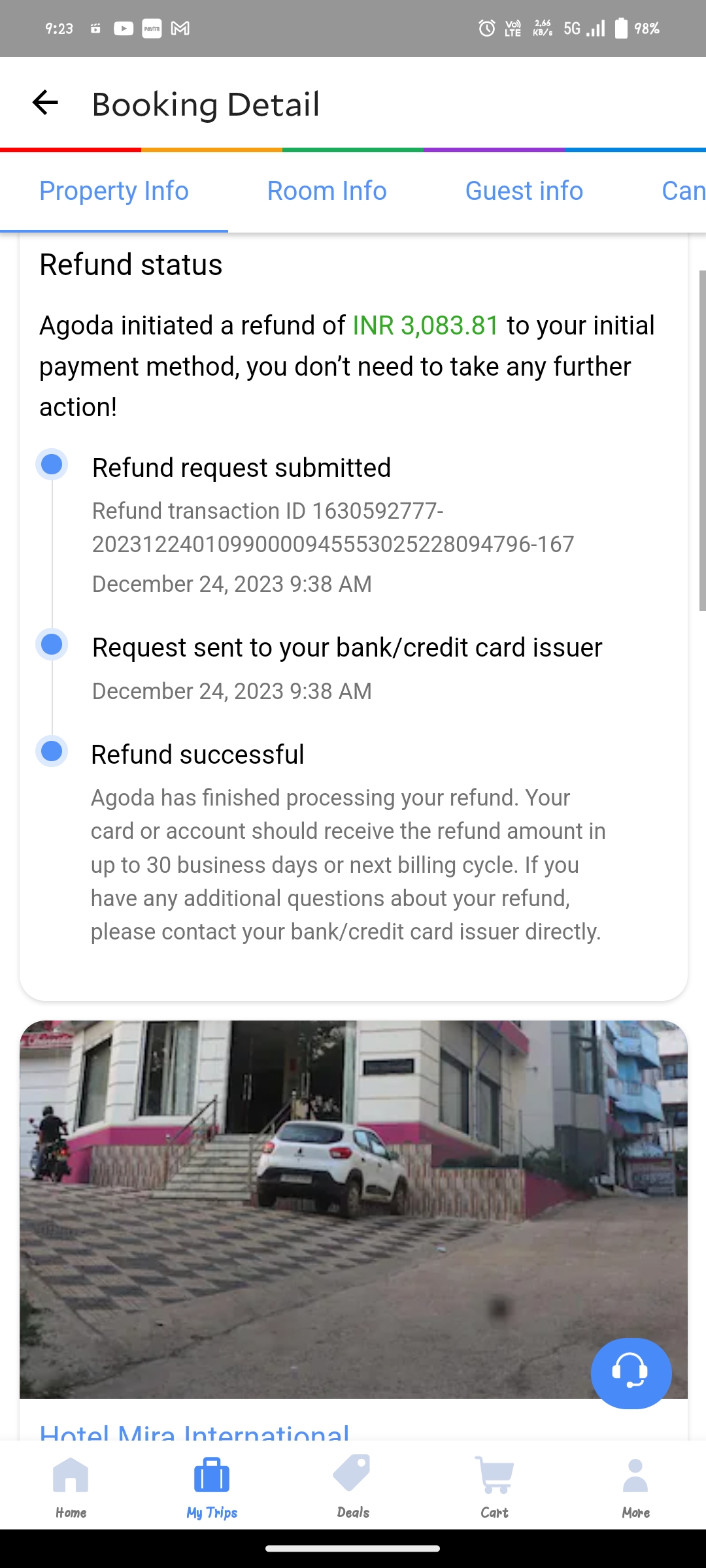Select the Guest info tab
Viewport: 706px width, 1568px height.
[x=524, y=191]
